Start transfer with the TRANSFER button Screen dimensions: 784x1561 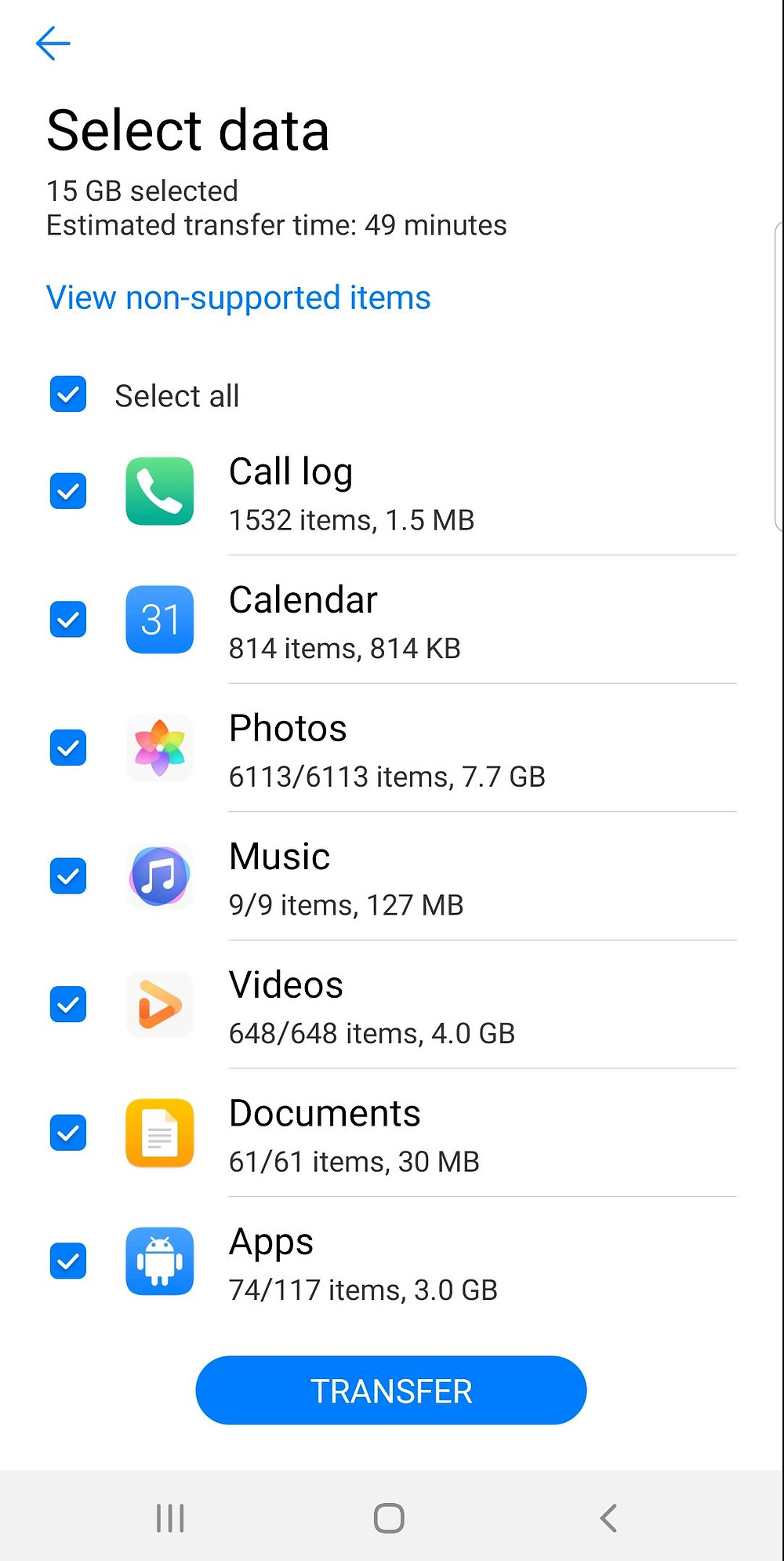(x=391, y=1390)
